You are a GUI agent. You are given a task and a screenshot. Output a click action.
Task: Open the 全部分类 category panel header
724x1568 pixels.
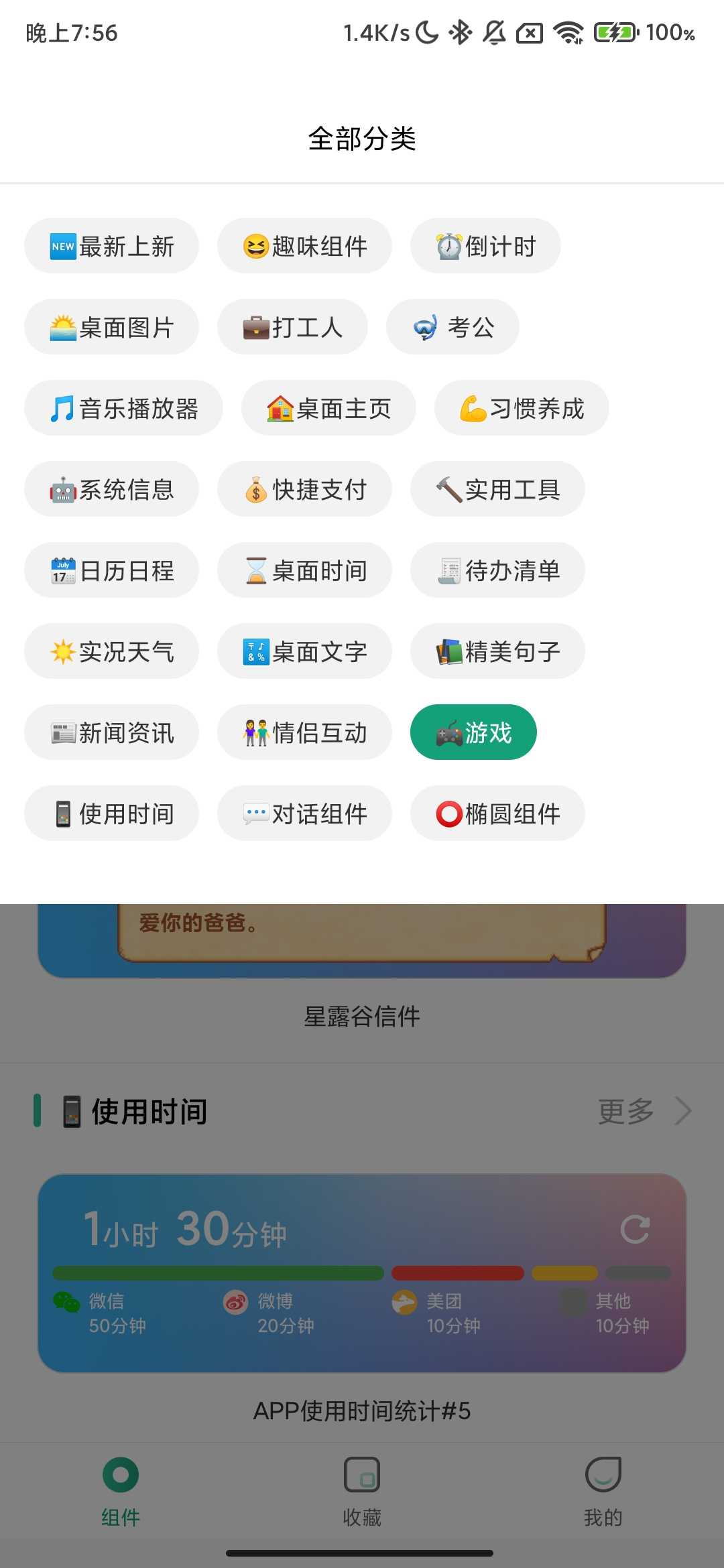pos(362,137)
